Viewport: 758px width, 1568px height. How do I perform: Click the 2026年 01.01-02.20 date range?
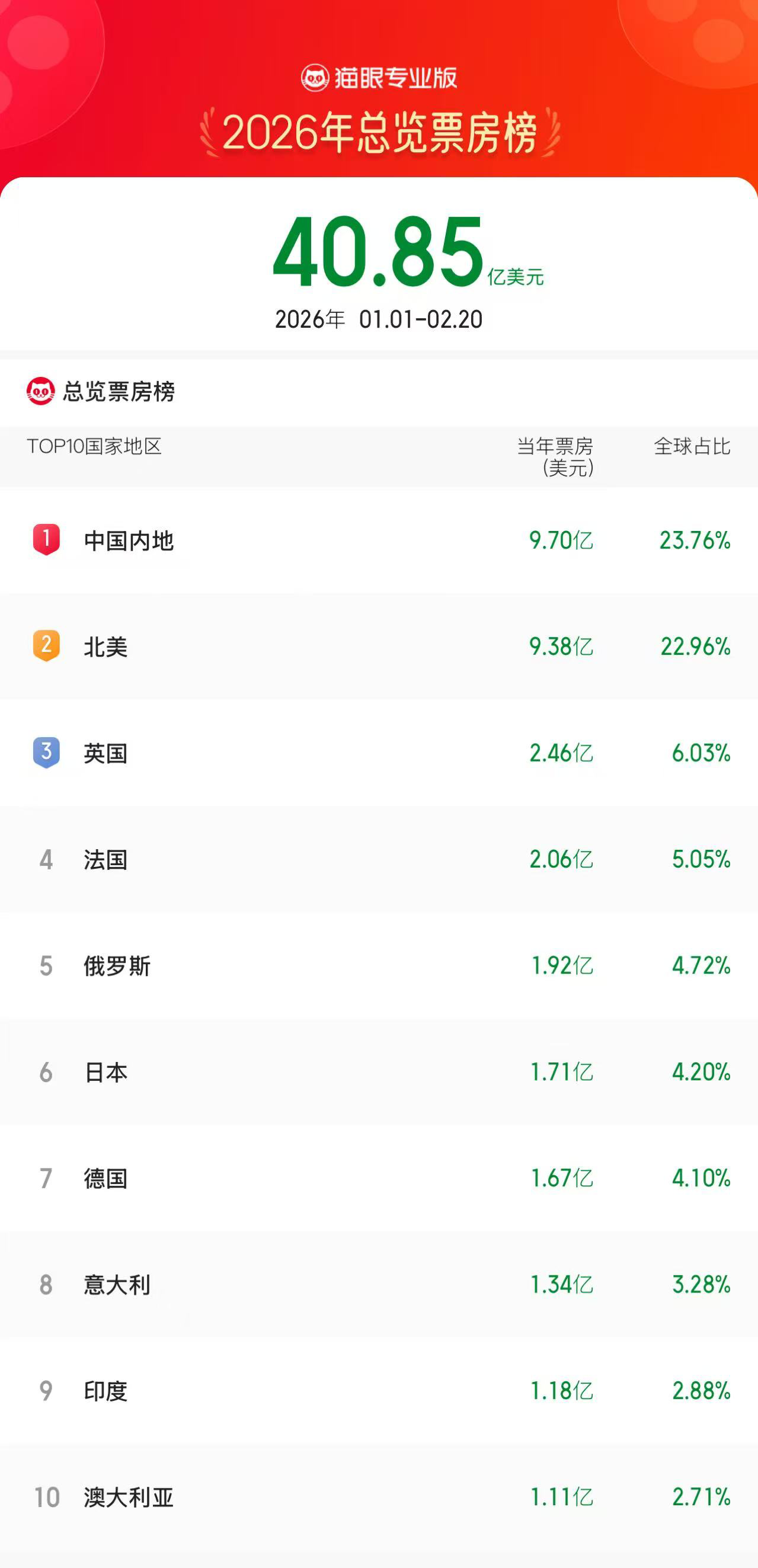[x=379, y=317]
